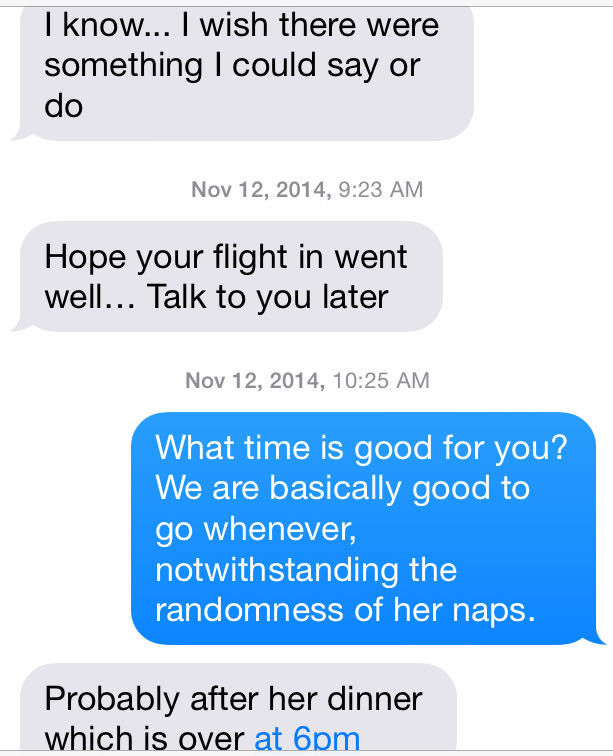Tap the "at 6pm" time link
Image resolution: width=613 pixels, height=756 pixels.
pyautogui.click(x=307, y=739)
